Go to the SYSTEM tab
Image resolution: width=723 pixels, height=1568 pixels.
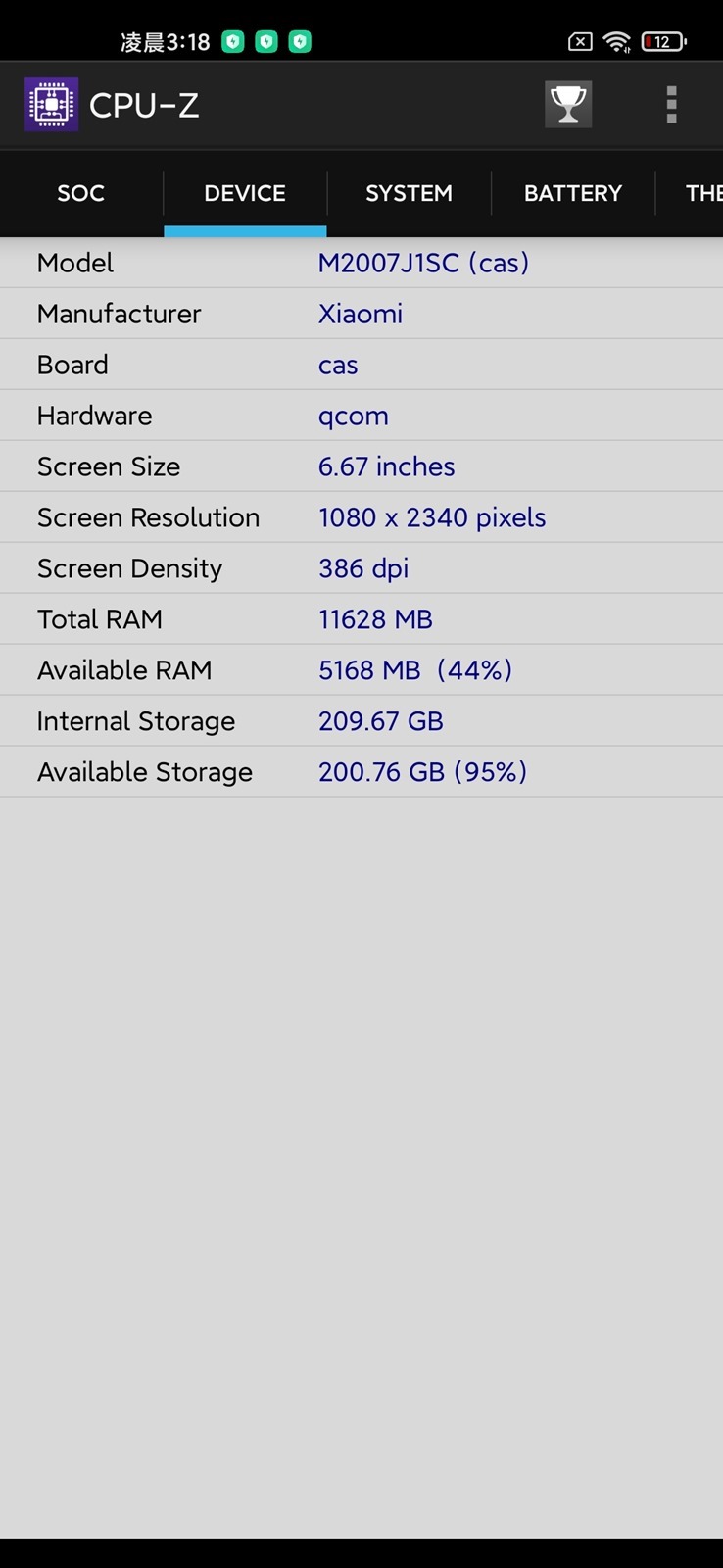(x=409, y=193)
